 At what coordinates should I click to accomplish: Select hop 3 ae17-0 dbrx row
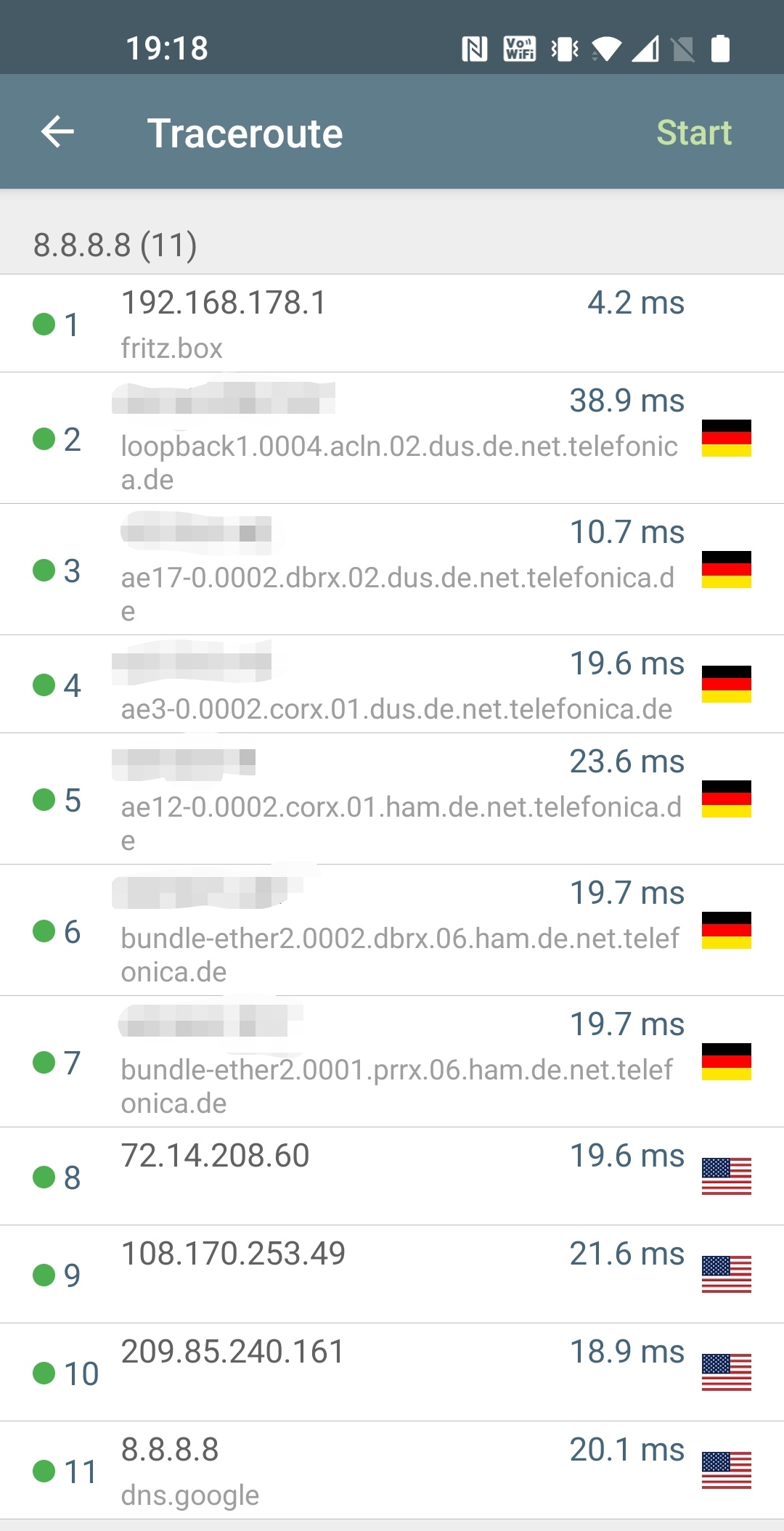[x=392, y=570]
